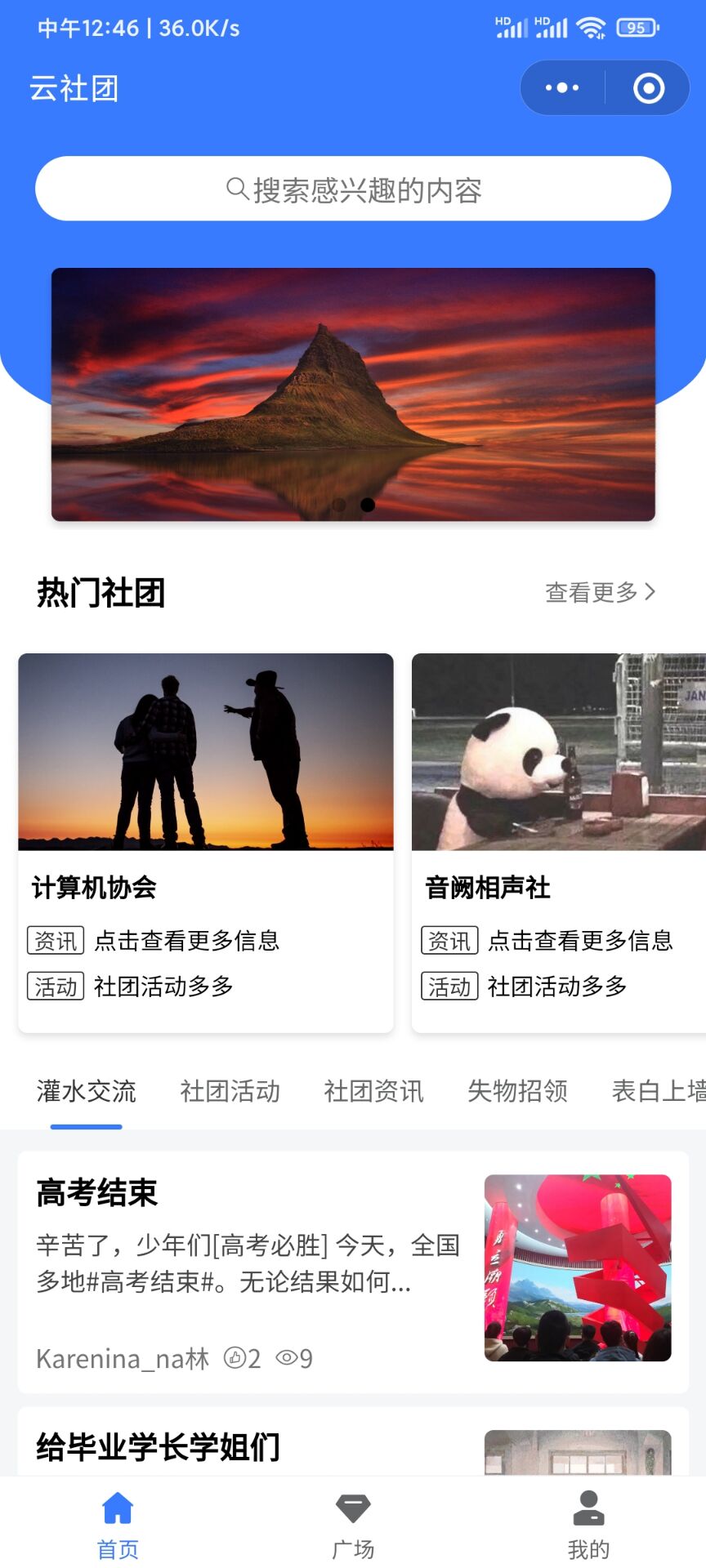Open the 我的 profile tab
Viewport: 706px width, 1568px height.
pyautogui.click(x=588, y=1523)
